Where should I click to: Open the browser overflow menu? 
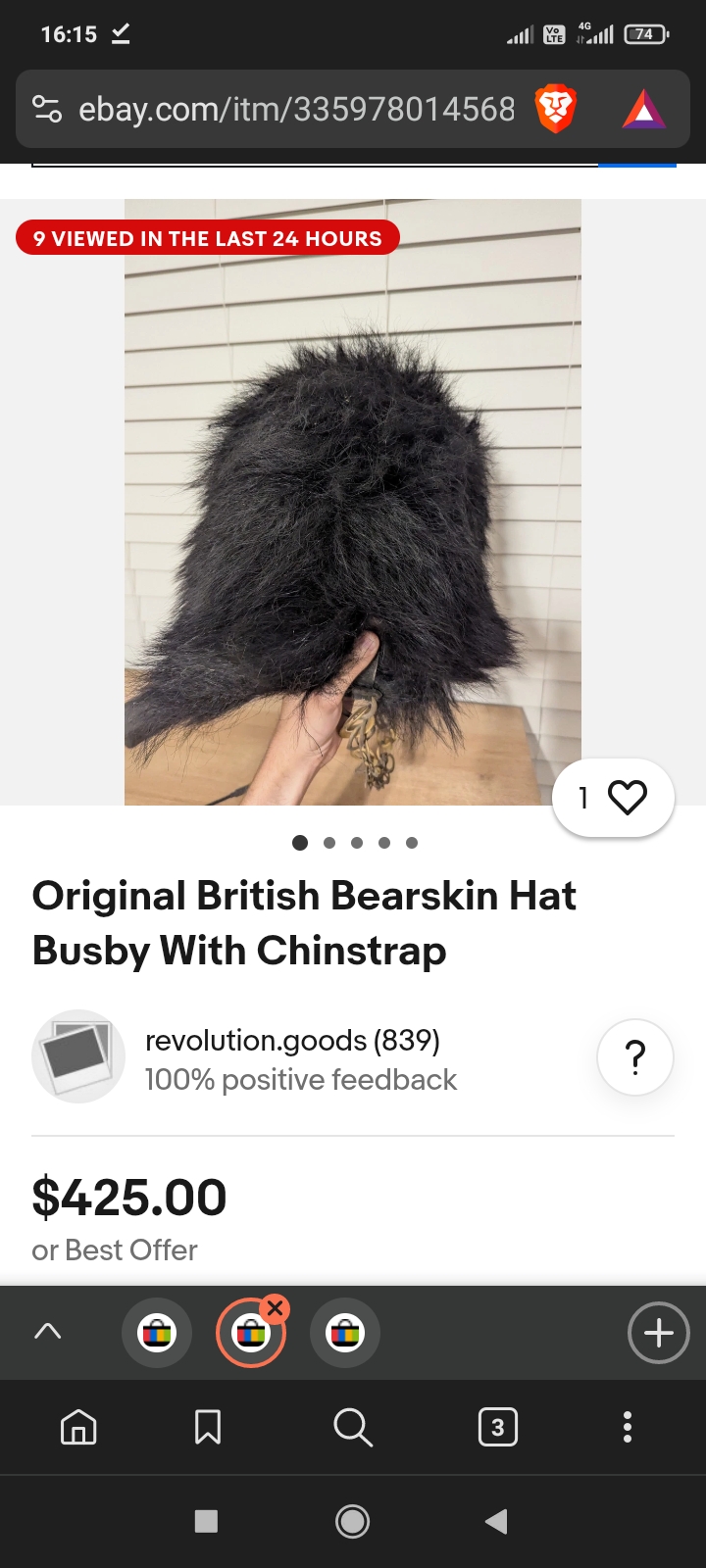coord(628,1427)
